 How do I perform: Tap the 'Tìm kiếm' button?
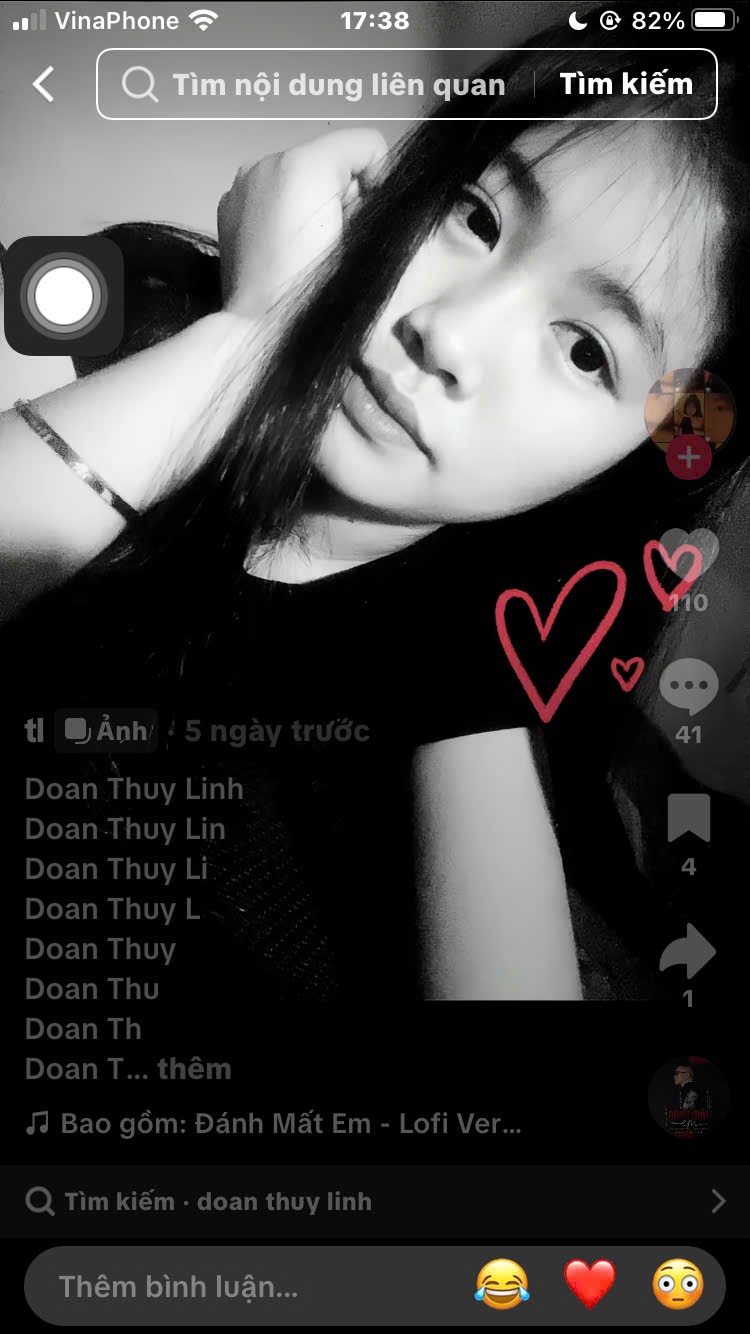pos(626,85)
